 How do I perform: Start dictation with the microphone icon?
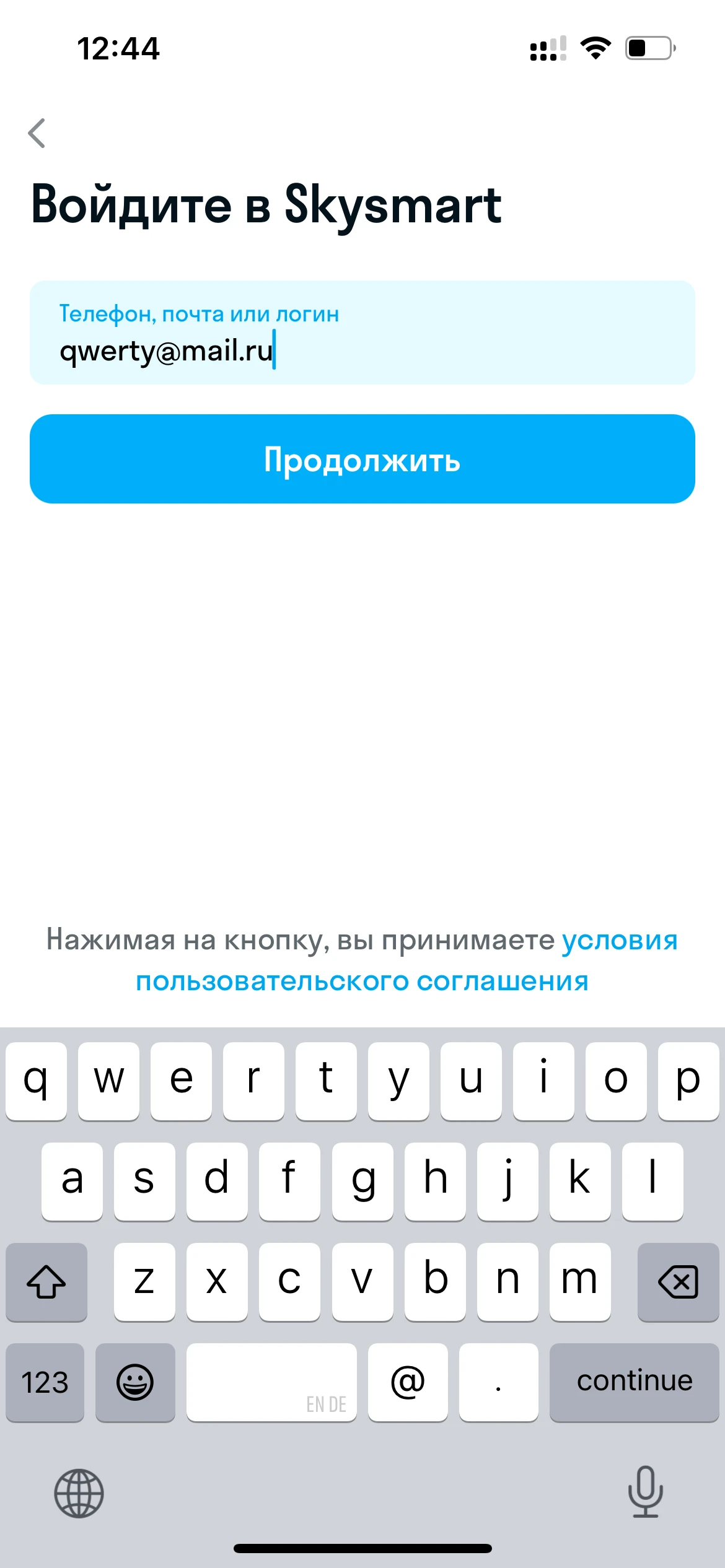[645, 1492]
